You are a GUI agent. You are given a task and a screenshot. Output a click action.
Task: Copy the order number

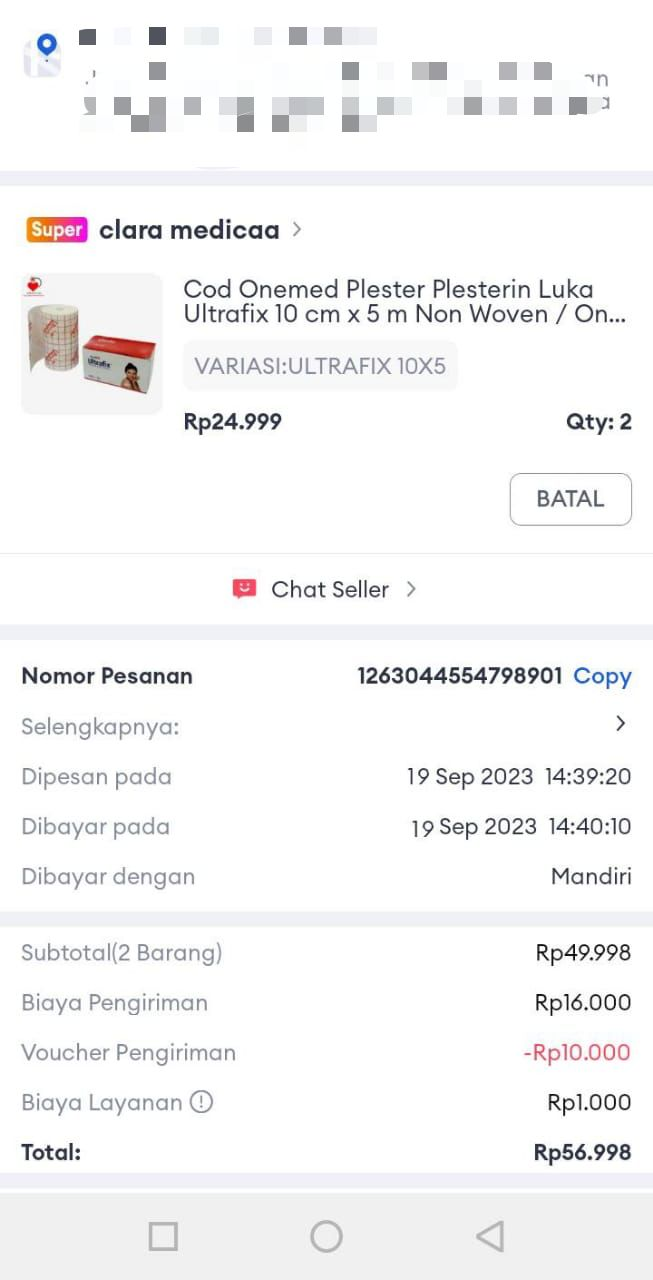pyautogui.click(x=602, y=676)
